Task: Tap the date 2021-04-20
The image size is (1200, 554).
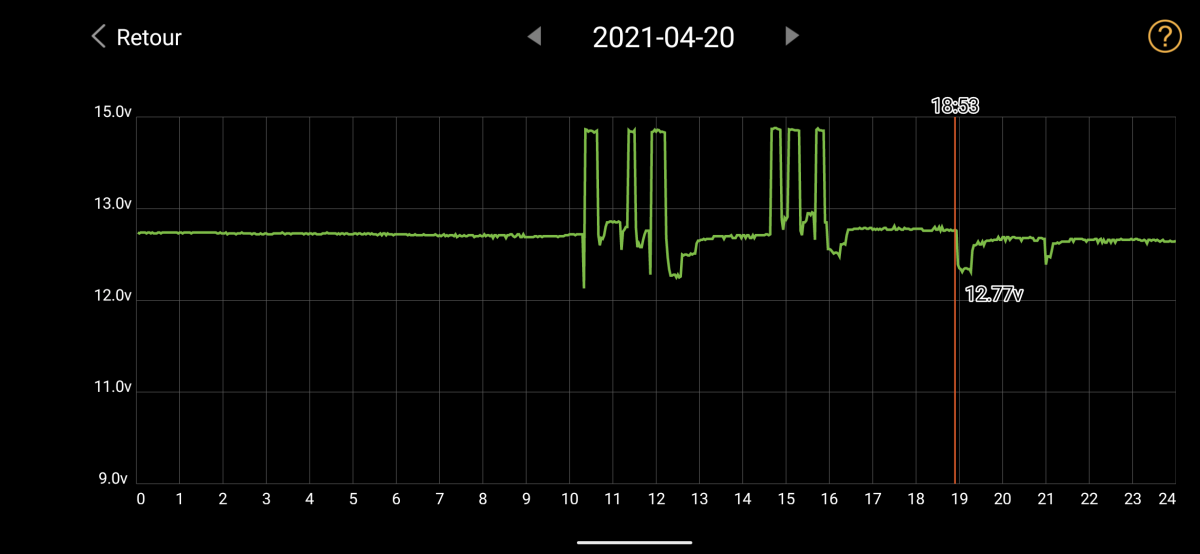Action: 663,38
